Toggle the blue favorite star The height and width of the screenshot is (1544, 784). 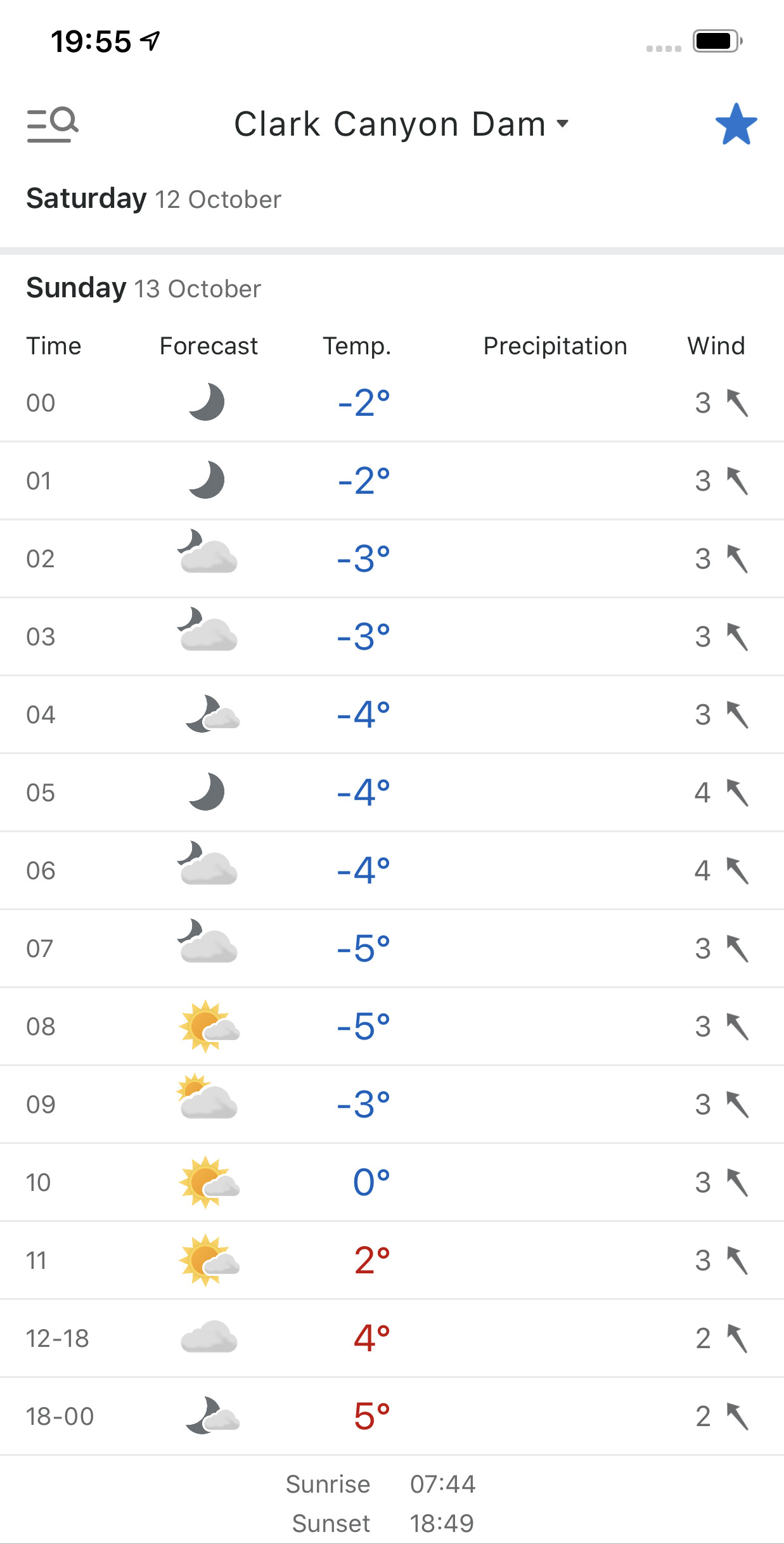tap(736, 124)
